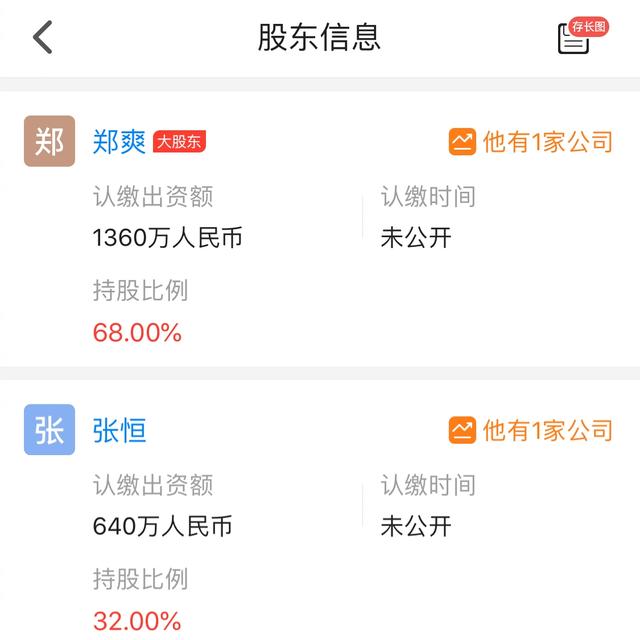Save the shareholder info as a long image
Screen dimensions: 640x640
[x=579, y=36]
